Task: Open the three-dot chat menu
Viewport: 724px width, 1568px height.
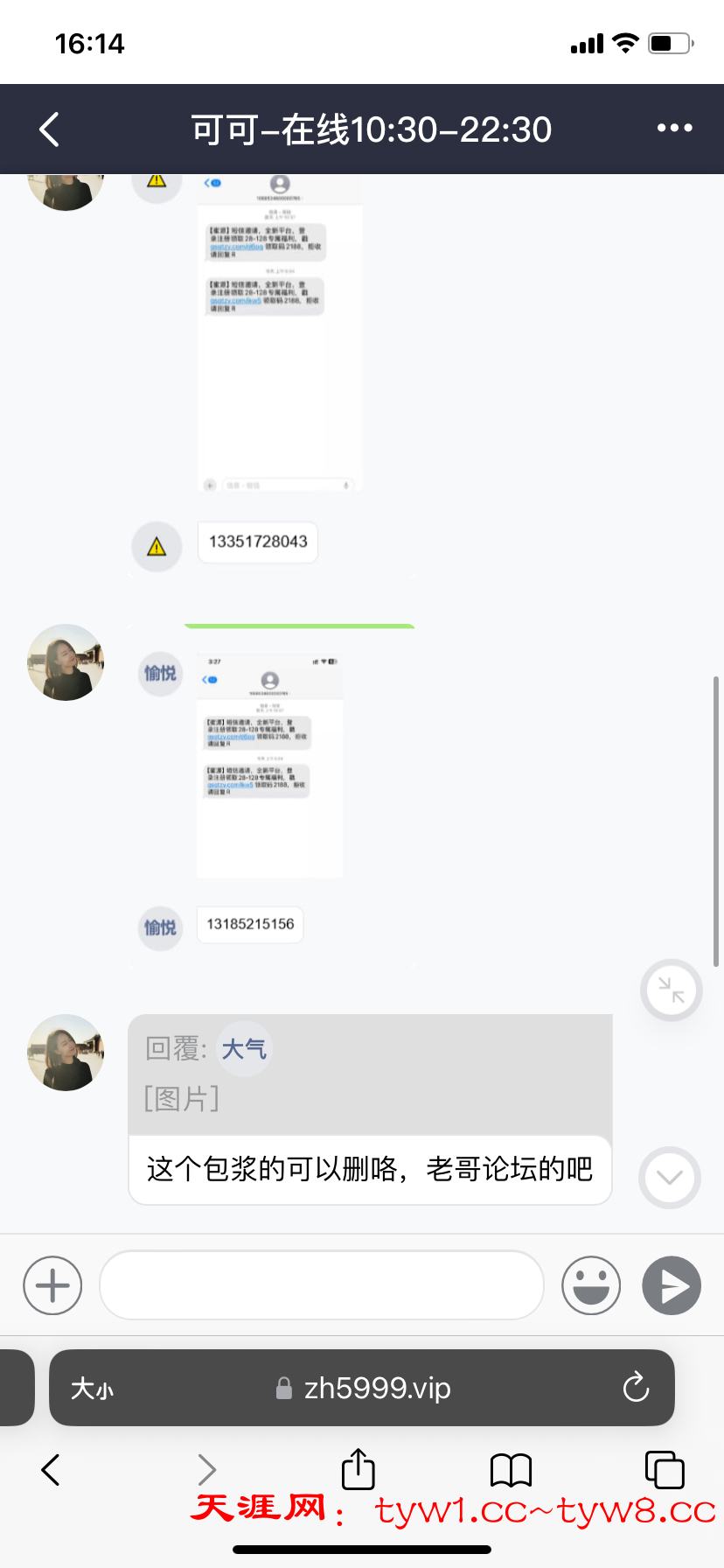Action: [674, 128]
